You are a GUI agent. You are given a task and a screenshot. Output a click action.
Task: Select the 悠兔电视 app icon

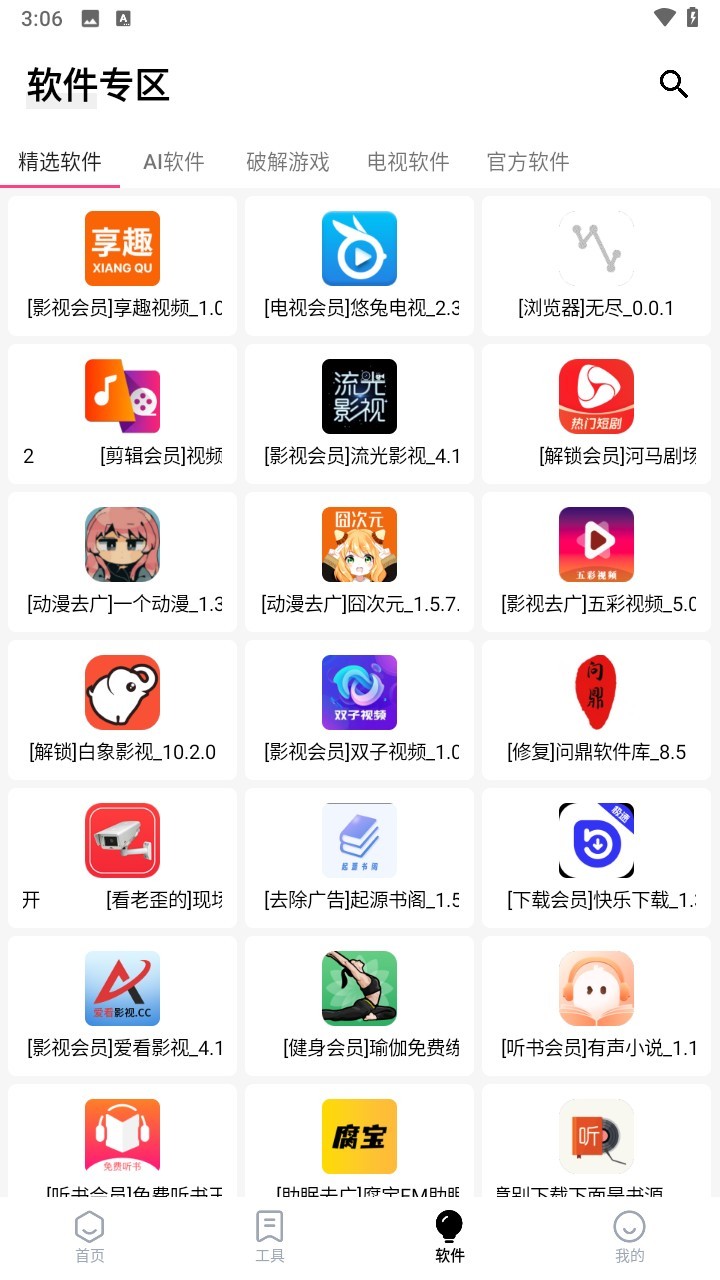pos(358,248)
